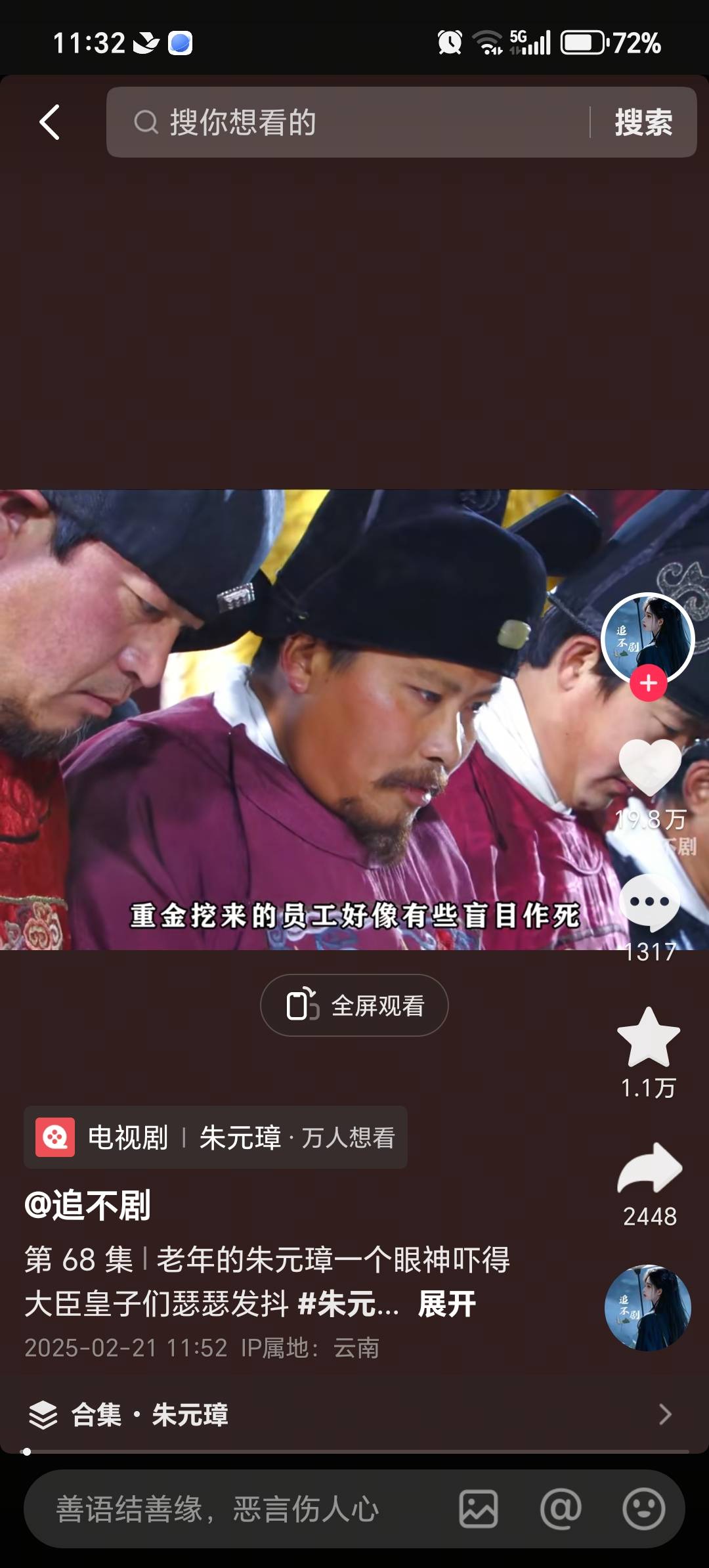Tap the rotating sound disc icon
This screenshot has height=1568, width=709.
pos(647,1308)
